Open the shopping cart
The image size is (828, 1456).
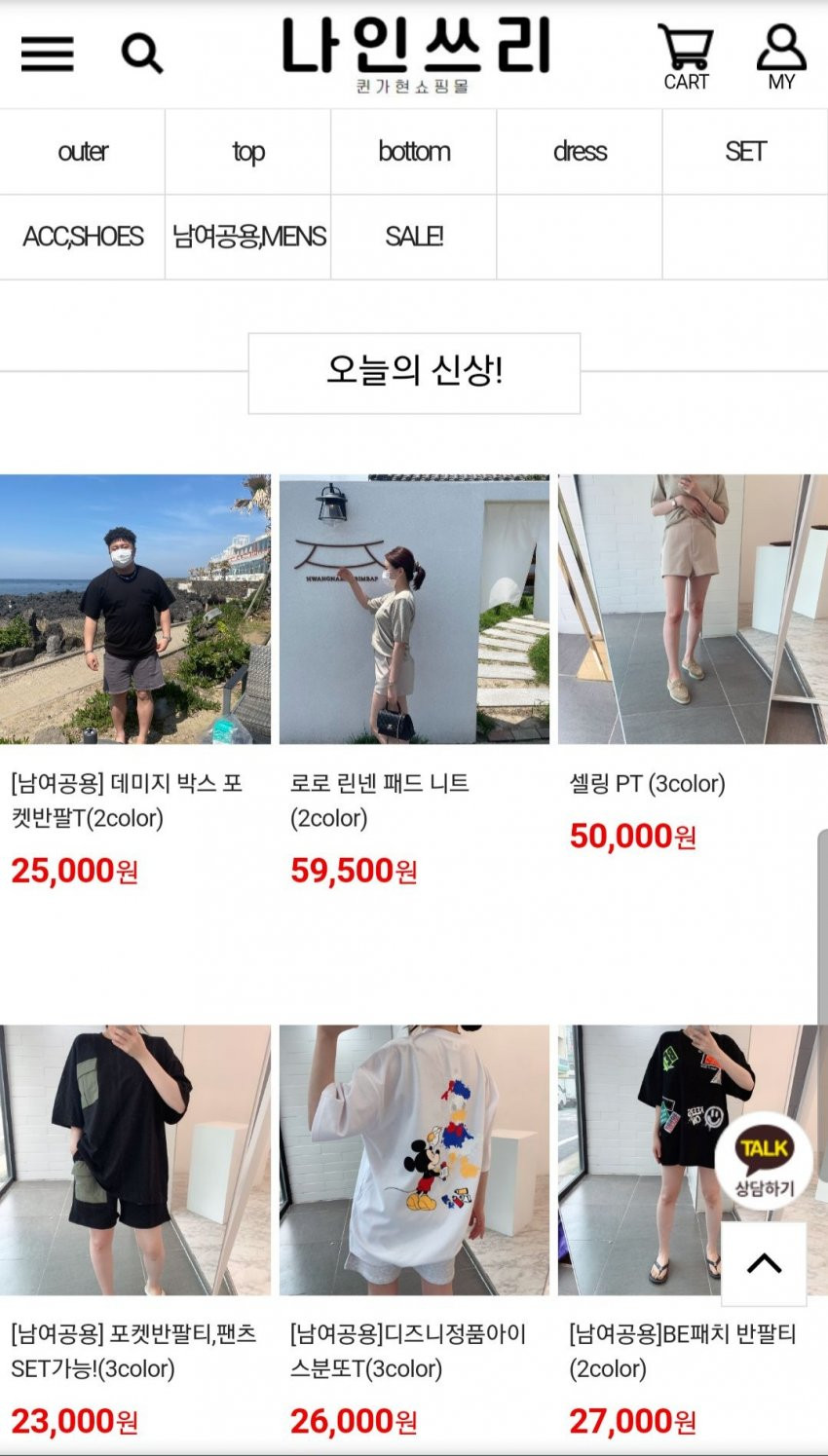[x=686, y=56]
